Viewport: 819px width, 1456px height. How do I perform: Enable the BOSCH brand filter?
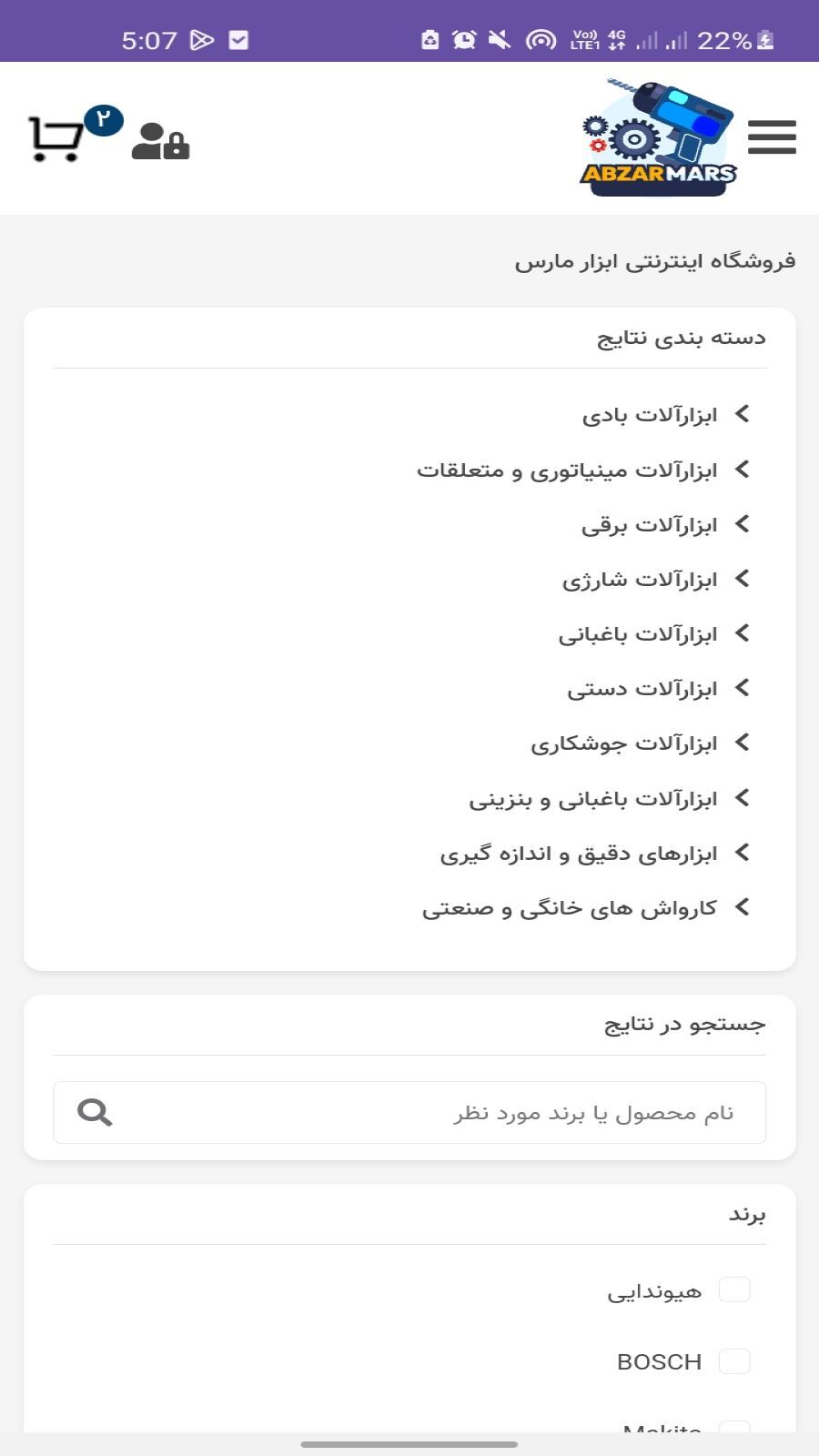click(733, 1361)
